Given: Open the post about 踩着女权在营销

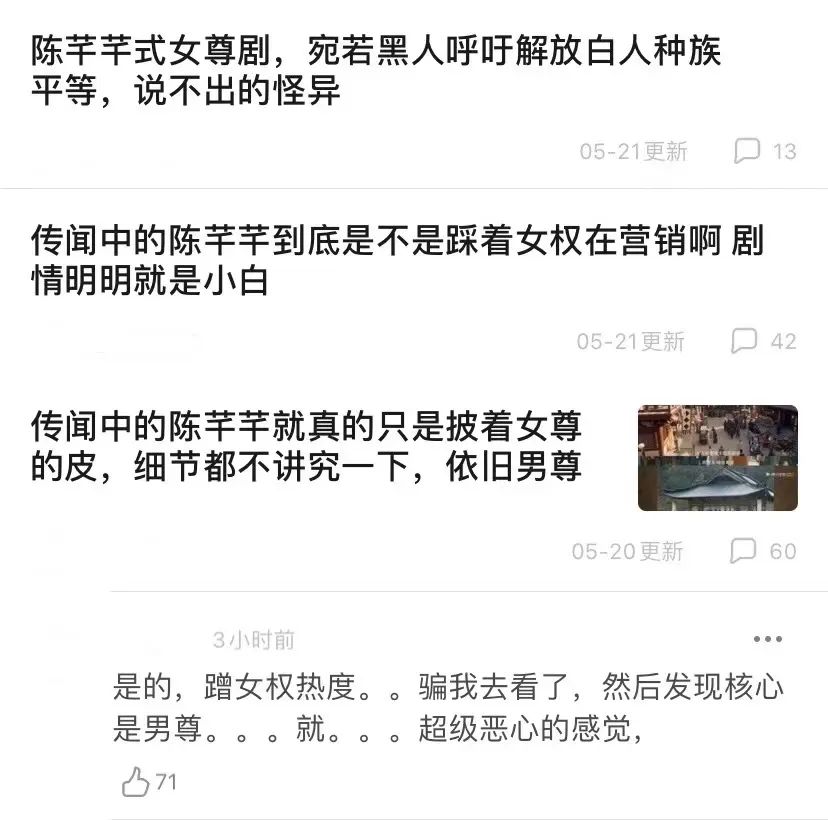Looking at the screenshot, I should [397, 261].
